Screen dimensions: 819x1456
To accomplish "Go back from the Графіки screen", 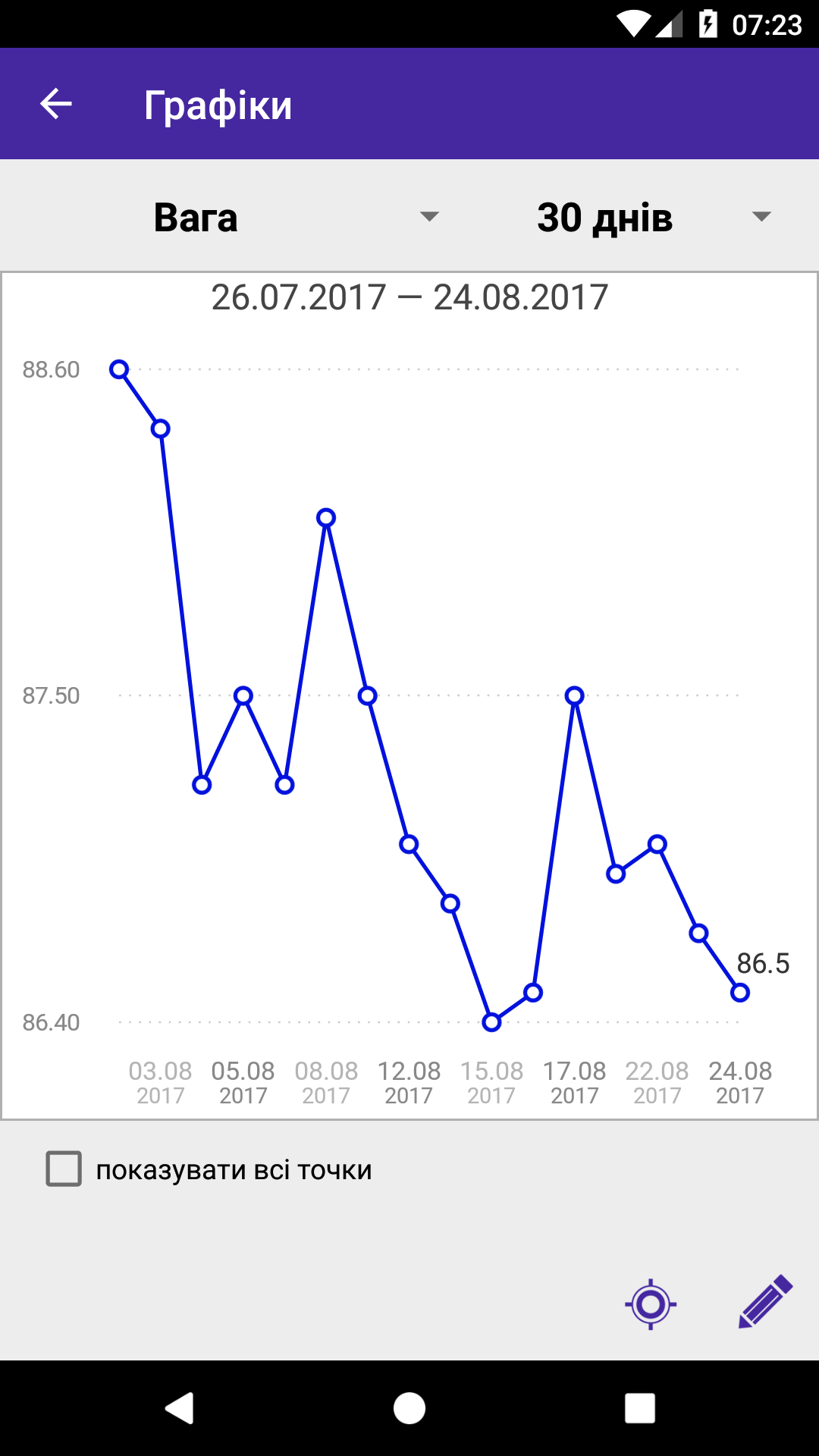I will (56, 104).
